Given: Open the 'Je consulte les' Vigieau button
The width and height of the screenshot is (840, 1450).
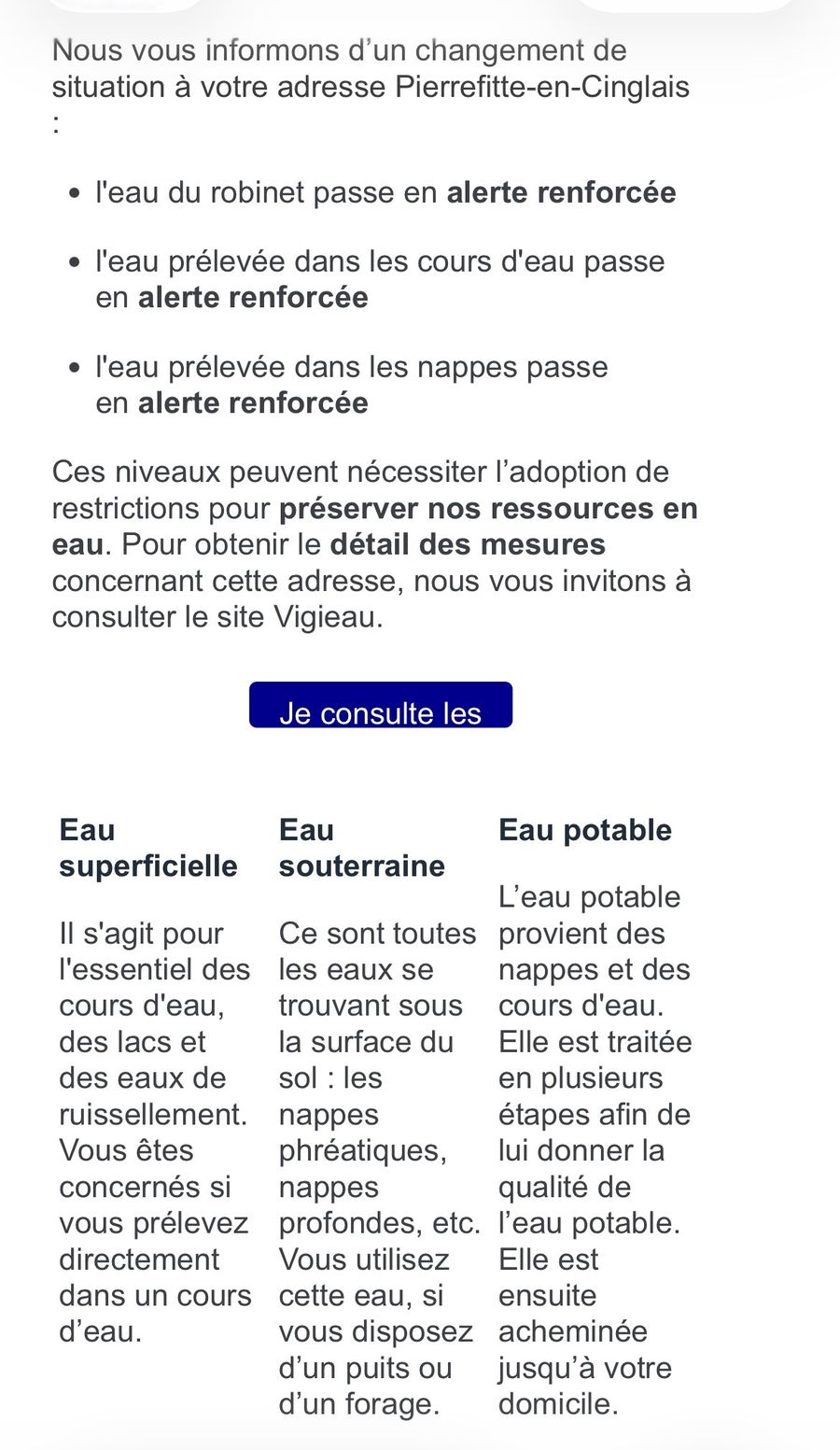Looking at the screenshot, I should 381,705.
